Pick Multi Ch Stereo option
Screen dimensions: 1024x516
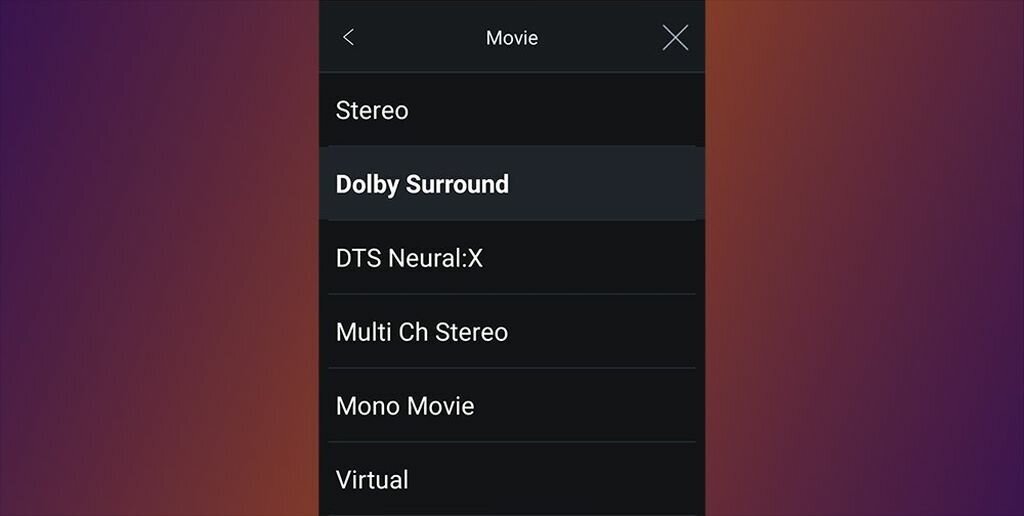click(511, 332)
